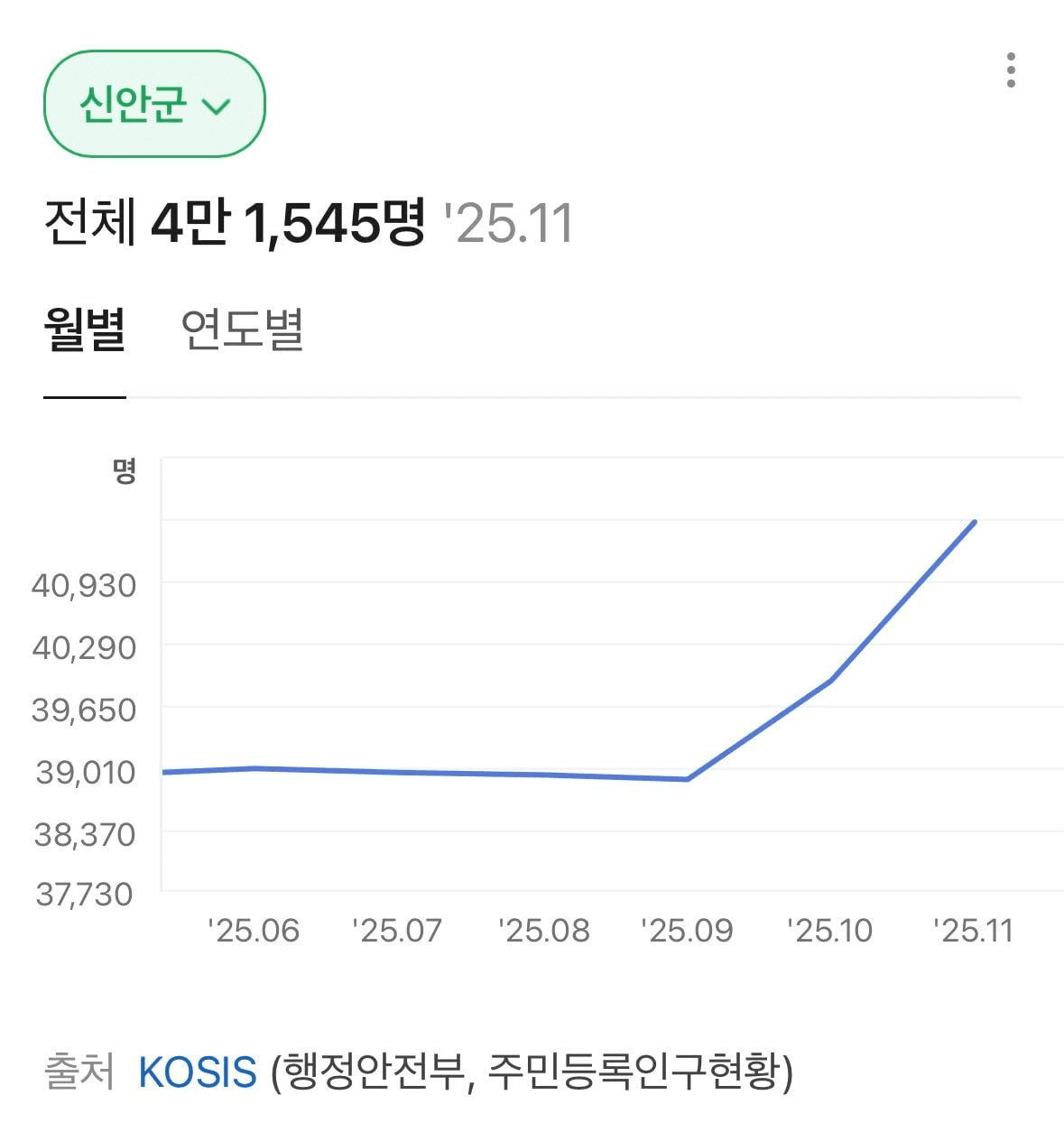Screen dimensions: 1064x1123
Task: Open the 신안군 region dropdown
Action: [154, 105]
